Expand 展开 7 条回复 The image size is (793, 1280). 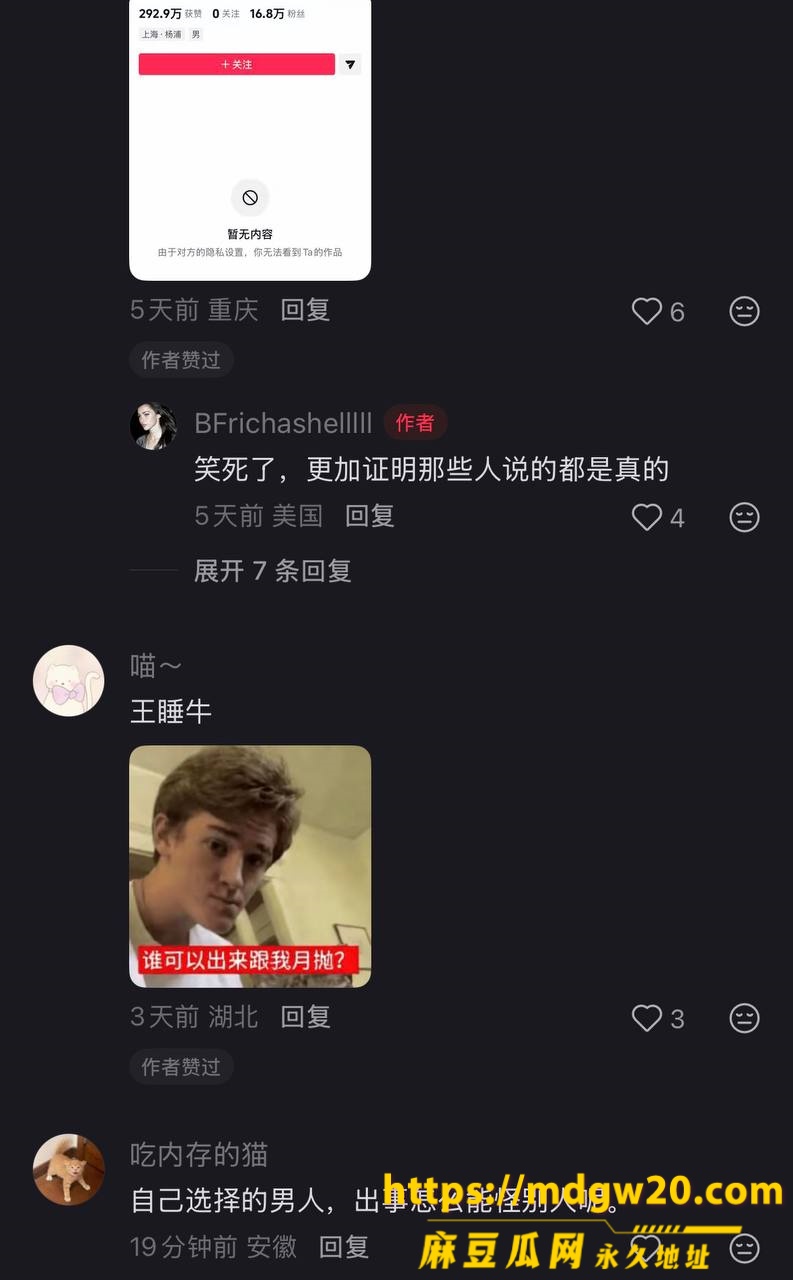click(272, 571)
